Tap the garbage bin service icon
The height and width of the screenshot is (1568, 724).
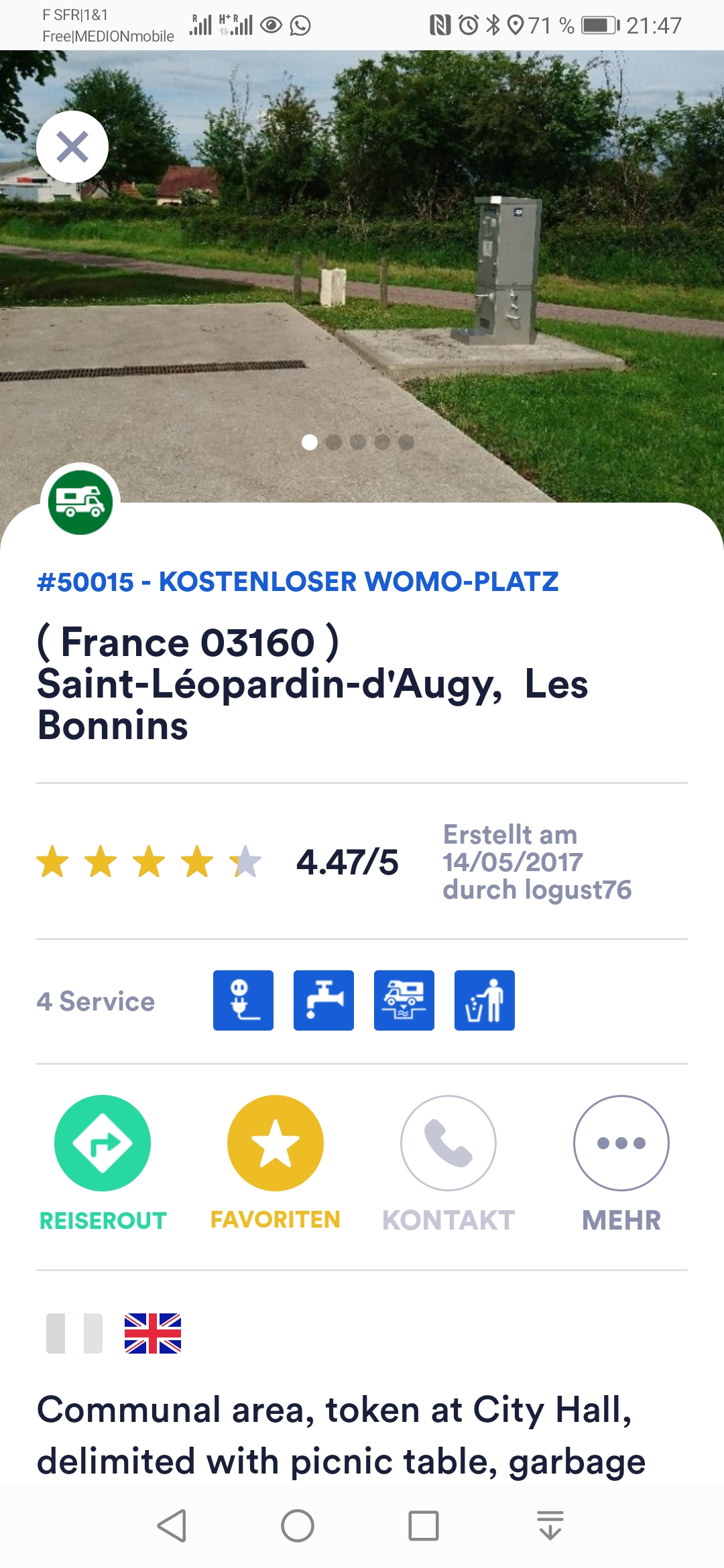click(x=485, y=1000)
